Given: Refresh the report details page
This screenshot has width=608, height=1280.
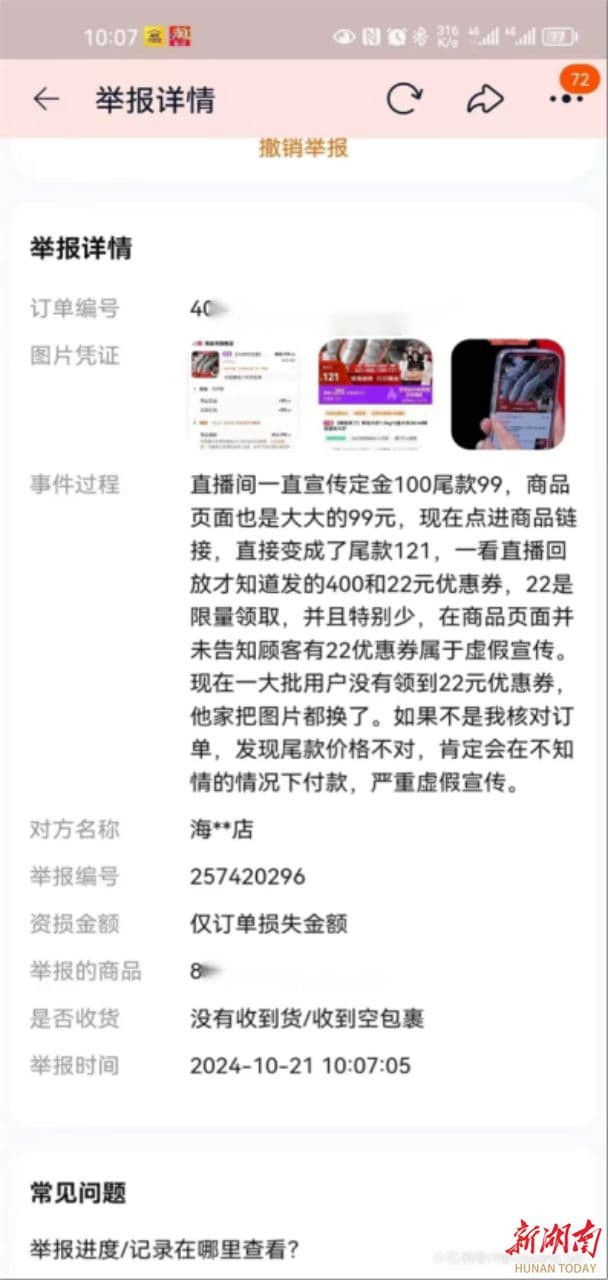Looking at the screenshot, I should 404,99.
